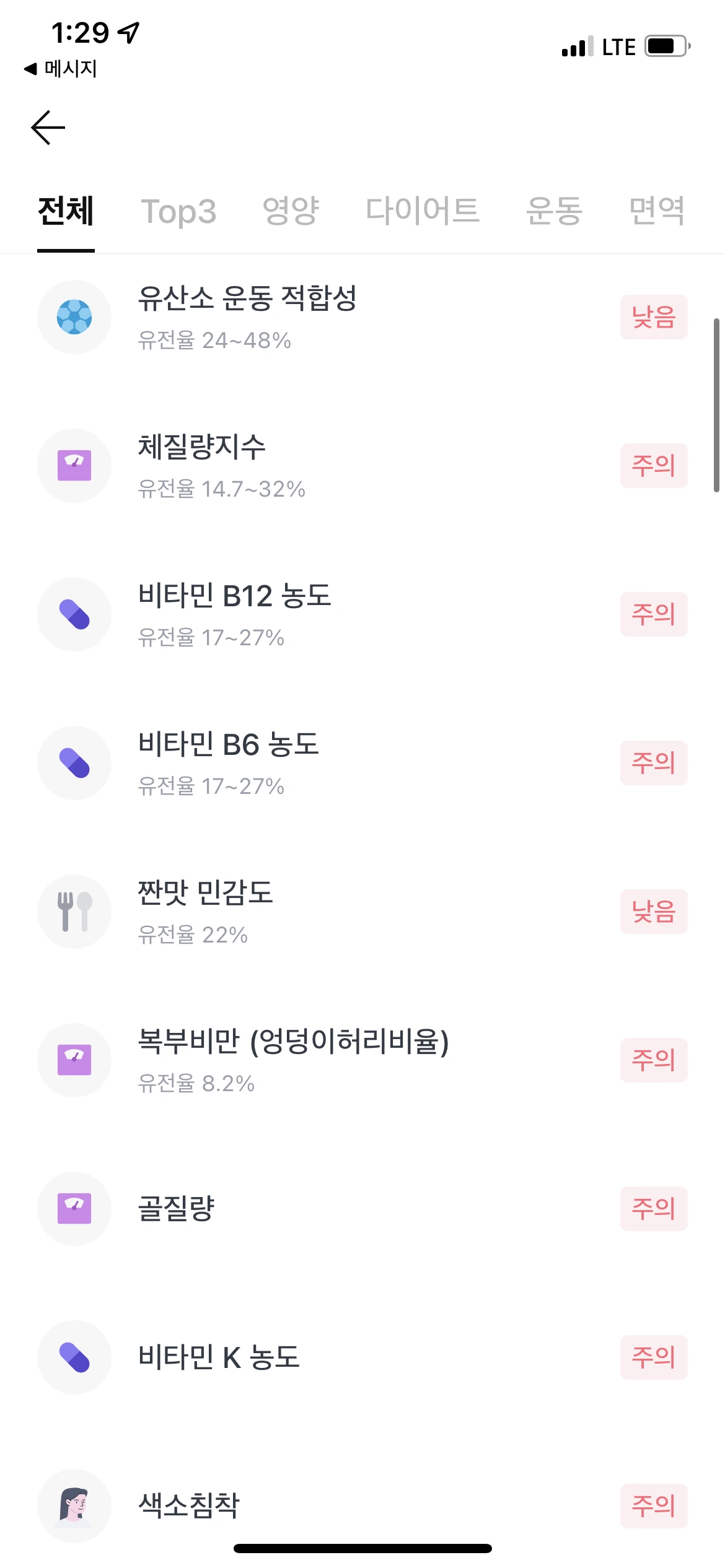Return to 메시지 app via breadcrumb

click(x=61, y=69)
